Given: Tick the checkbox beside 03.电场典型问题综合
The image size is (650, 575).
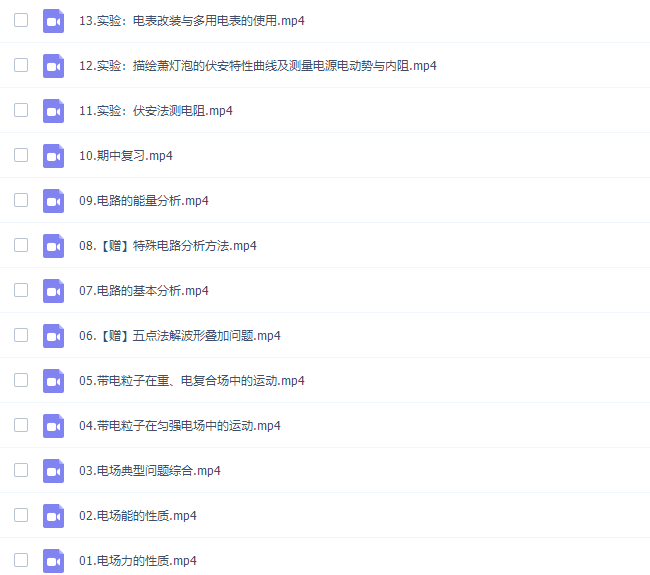Looking at the screenshot, I should tap(21, 470).
